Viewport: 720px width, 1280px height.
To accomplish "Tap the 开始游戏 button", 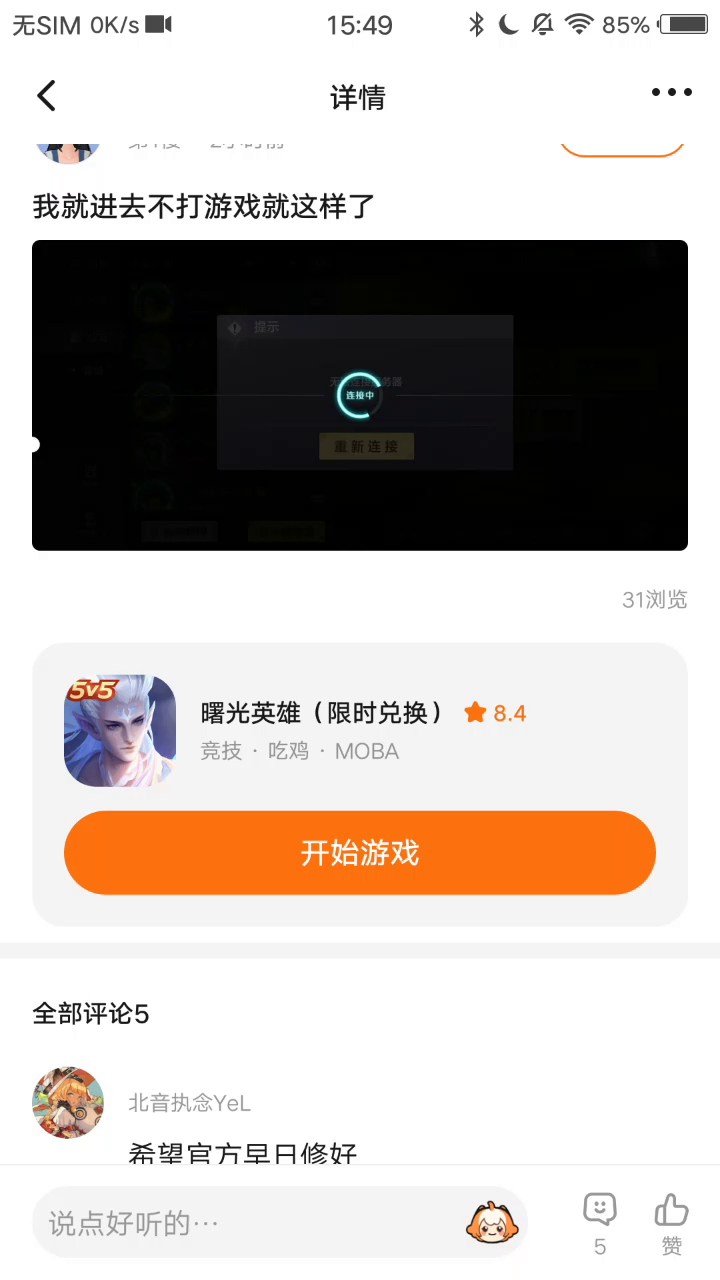I will 360,853.
